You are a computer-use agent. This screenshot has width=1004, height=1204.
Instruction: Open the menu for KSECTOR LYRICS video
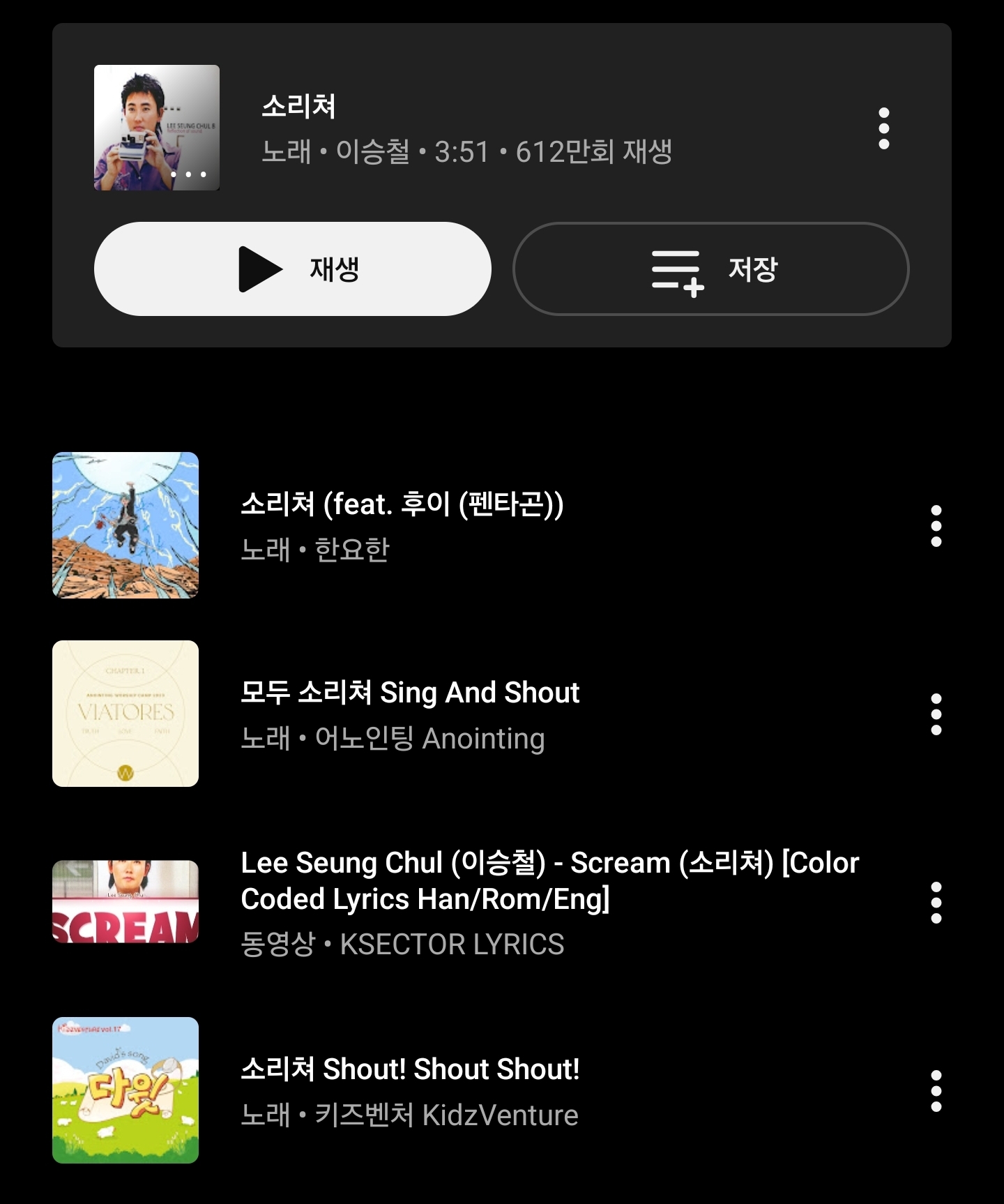pyautogui.click(x=936, y=903)
